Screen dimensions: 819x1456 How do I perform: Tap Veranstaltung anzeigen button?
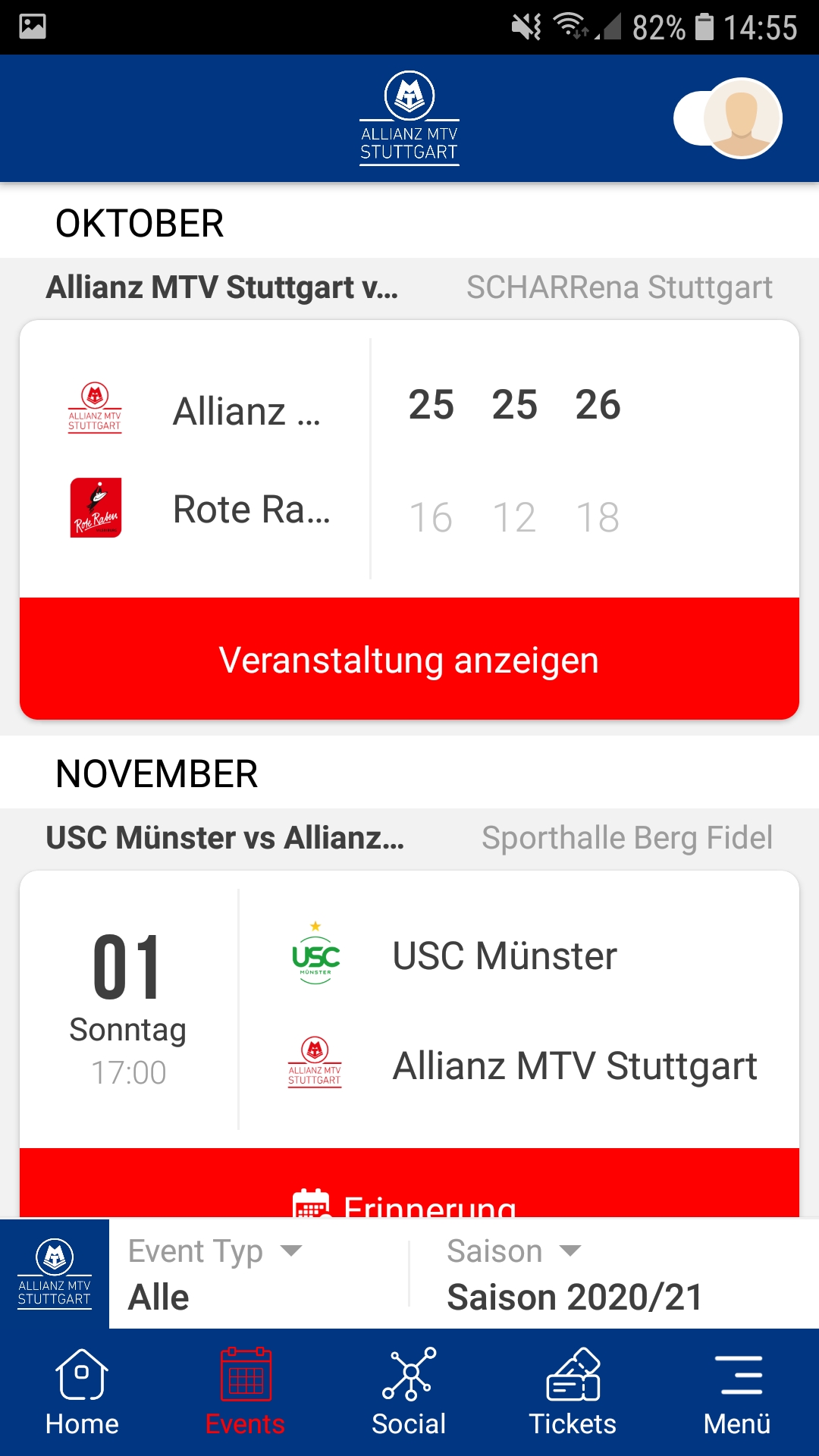(x=409, y=659)
